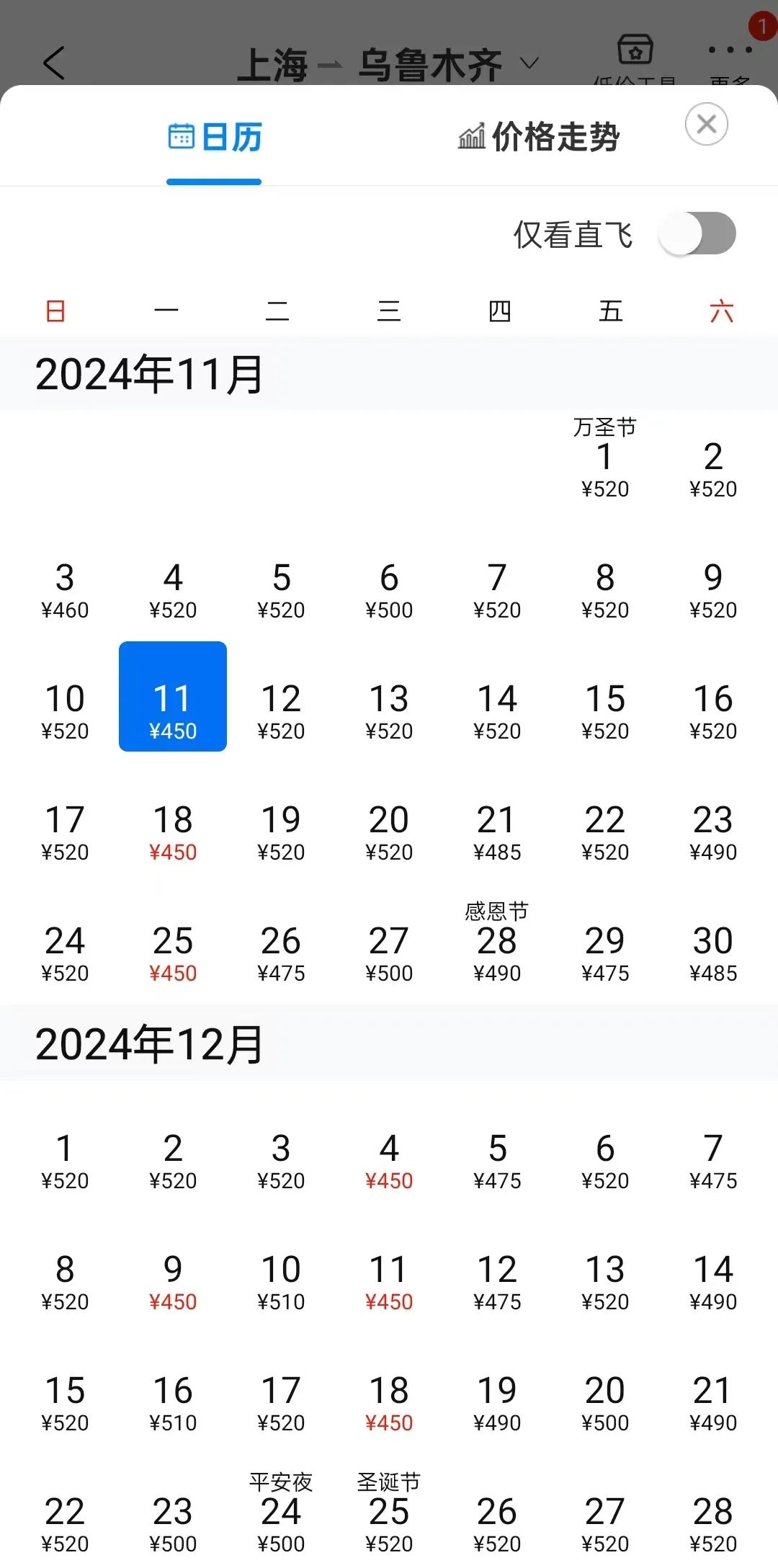Choose November 1 万圣节 date
Screen dimensions: 778x1568
(x=605, y=458)
